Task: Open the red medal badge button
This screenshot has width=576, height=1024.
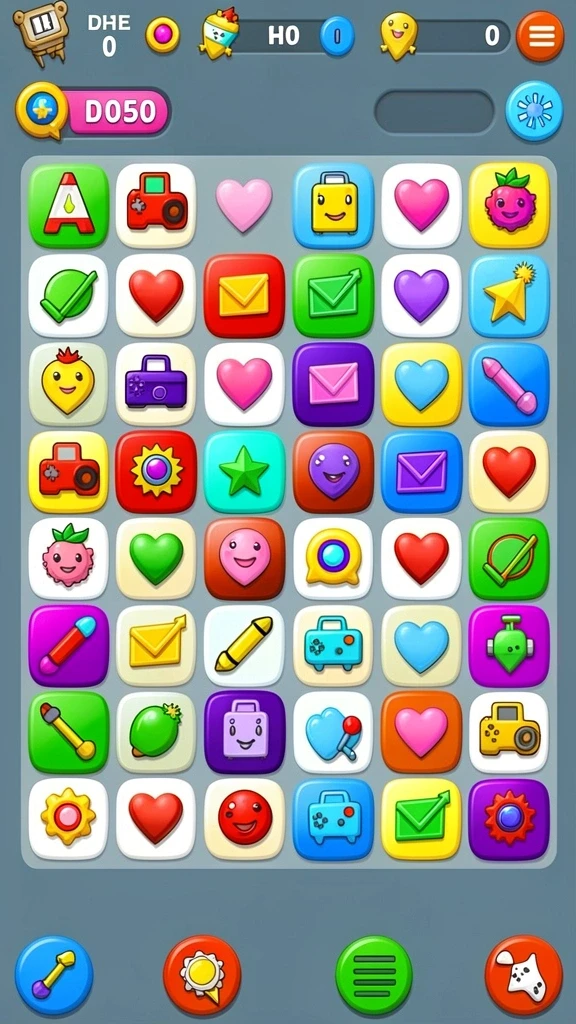Action: [202, 975]
